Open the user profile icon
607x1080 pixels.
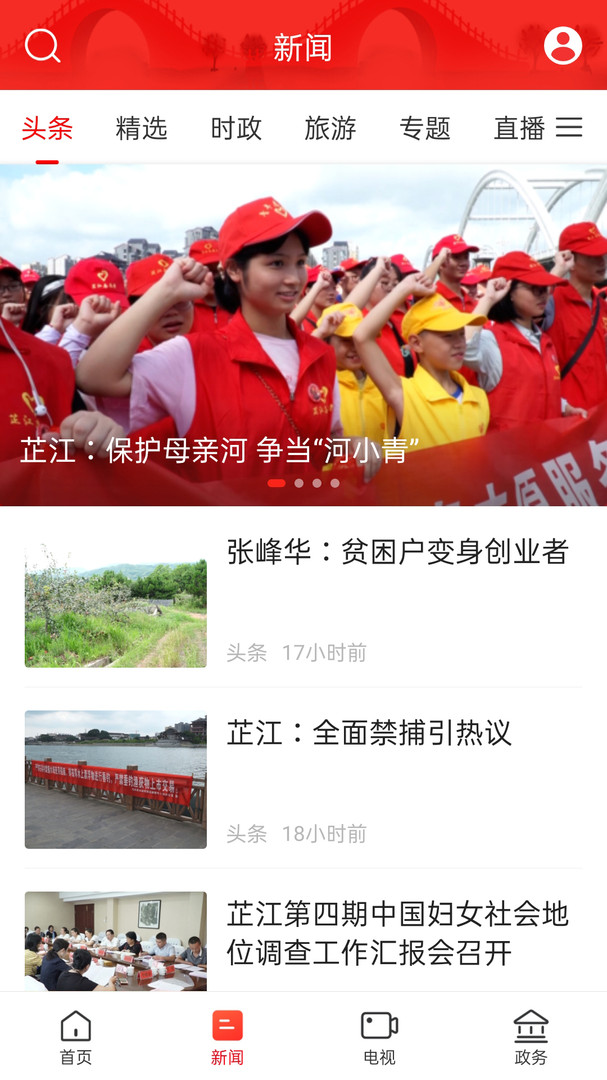pyautogui.click(x=563, y=46)
